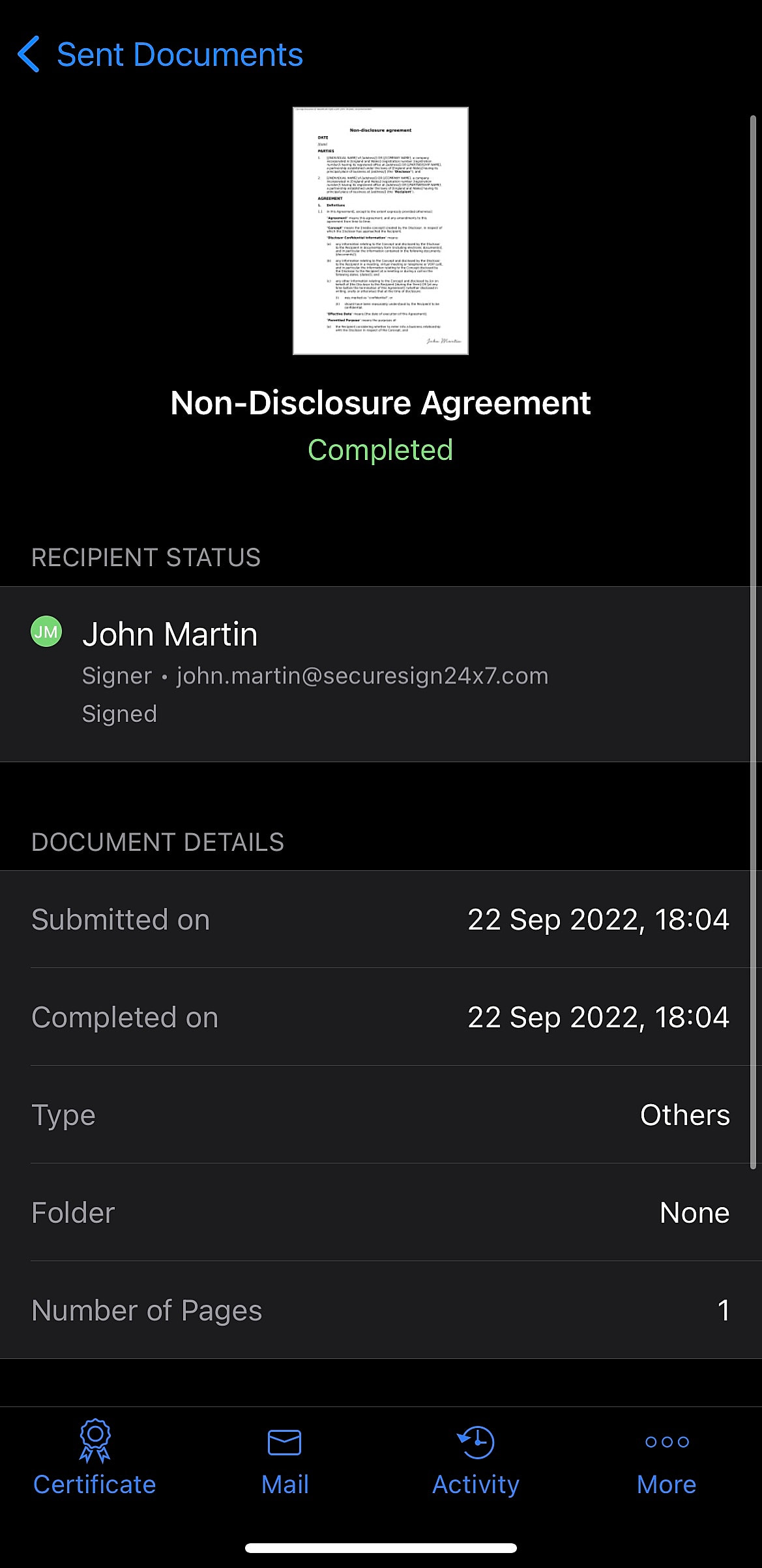Go back to Sent Documents
The height and width of the screenshot is (1568, 762).
tap(160, 55)
